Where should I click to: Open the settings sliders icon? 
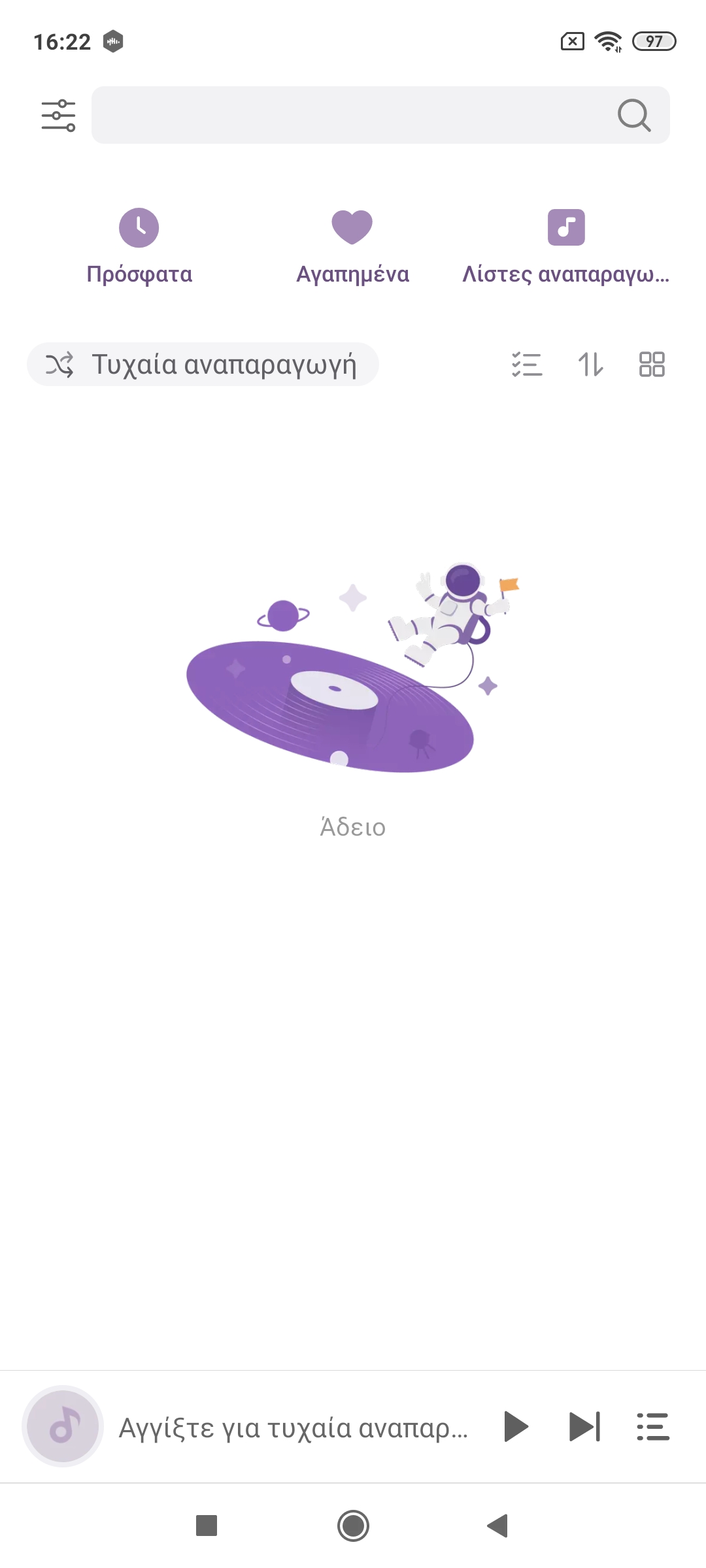58,115
